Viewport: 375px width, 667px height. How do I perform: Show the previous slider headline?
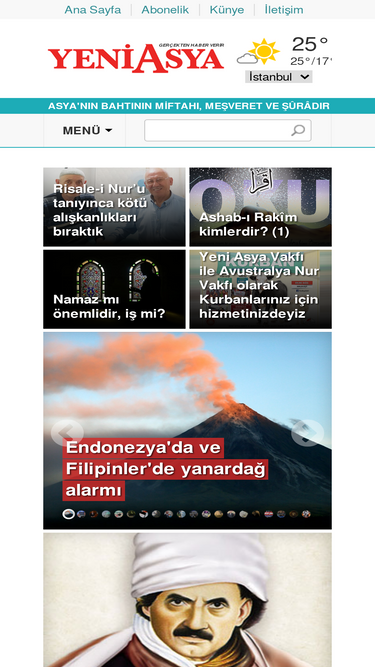click(x=67, y=433)
